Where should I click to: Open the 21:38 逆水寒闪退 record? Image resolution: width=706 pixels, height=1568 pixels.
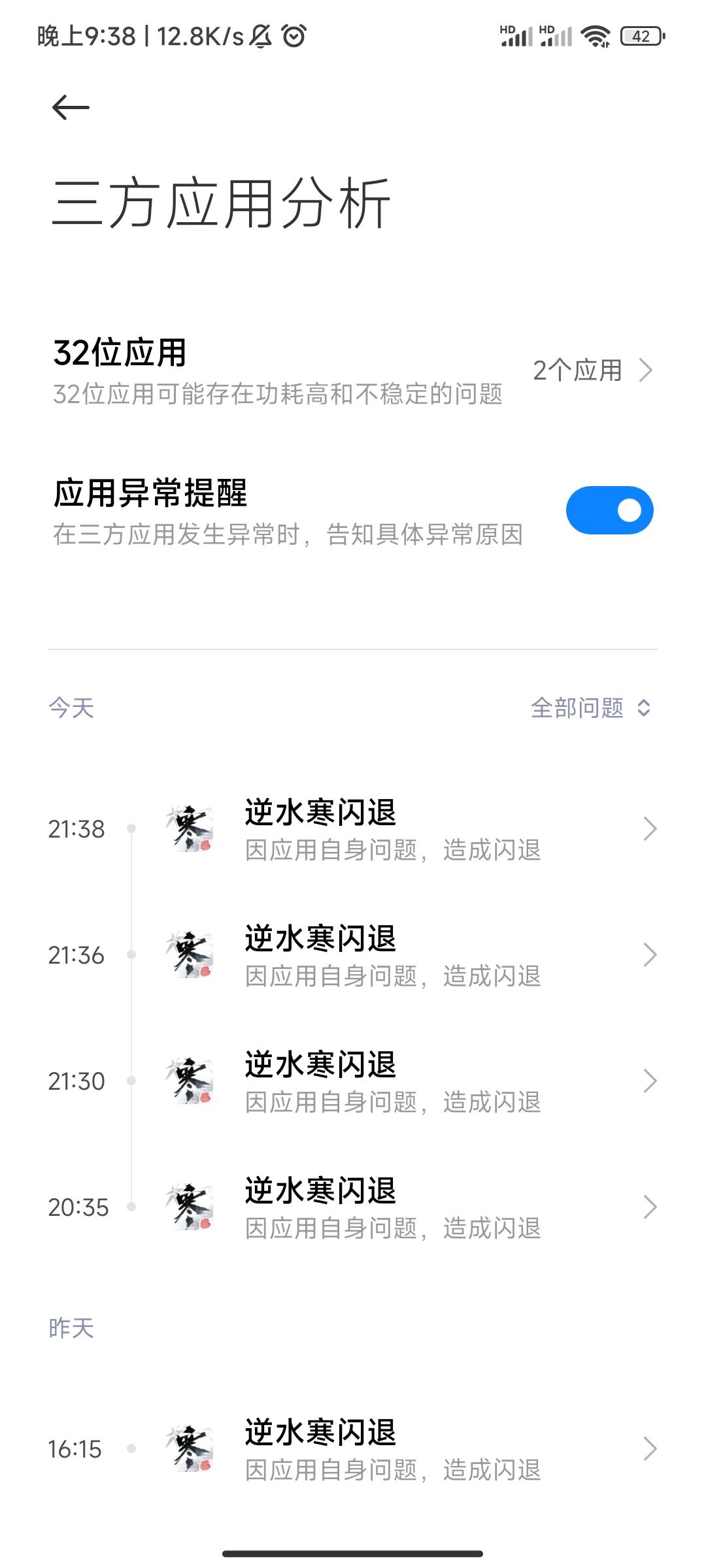[392, 830]
